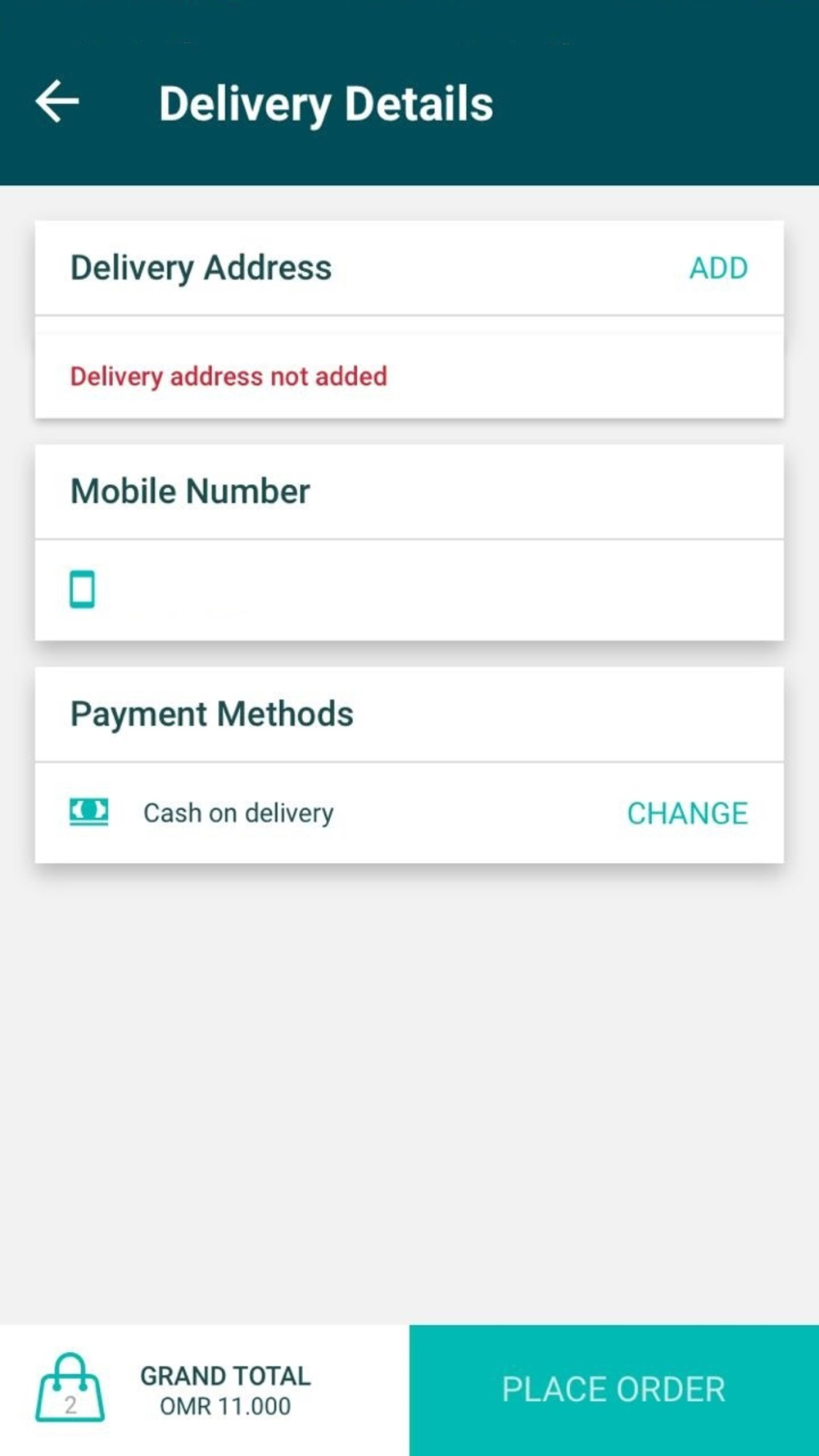Image resolution: width=819 pixels, height=1456 pixels.
Task: Change the payment method
Action: point(687,813)
